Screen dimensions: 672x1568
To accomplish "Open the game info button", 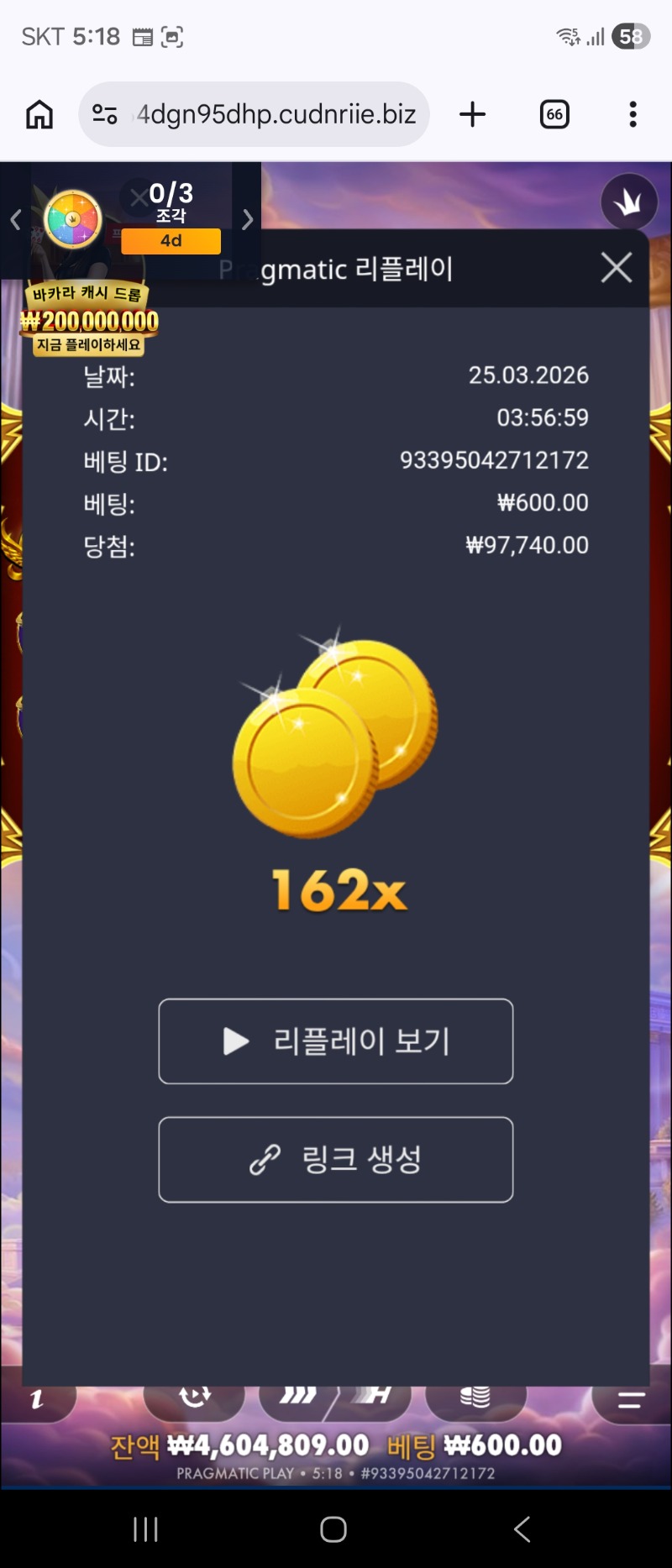I will click(37, 1399).
